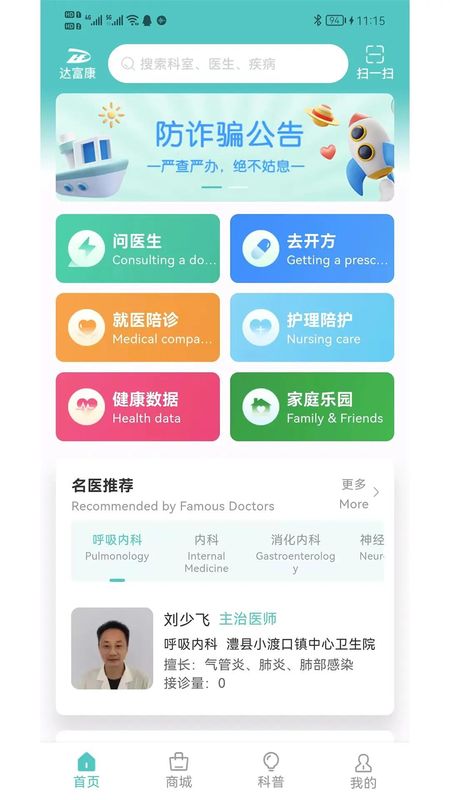
Task: Open 护理陪护 Nursing care
Action: tap(312, 328)
